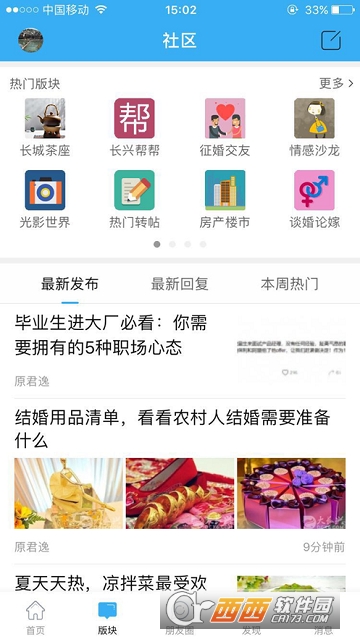Open the 热门转帖 board

tap(135, 199)
